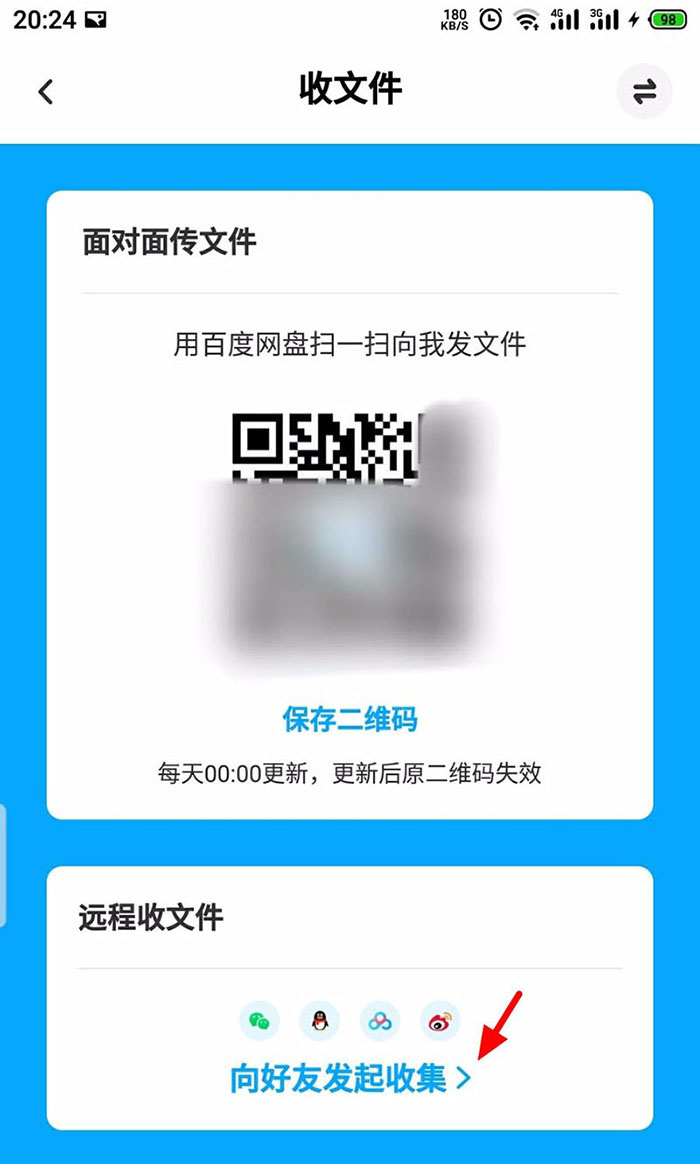Open the transfer records icon
700x1164 pixels.
644,91
